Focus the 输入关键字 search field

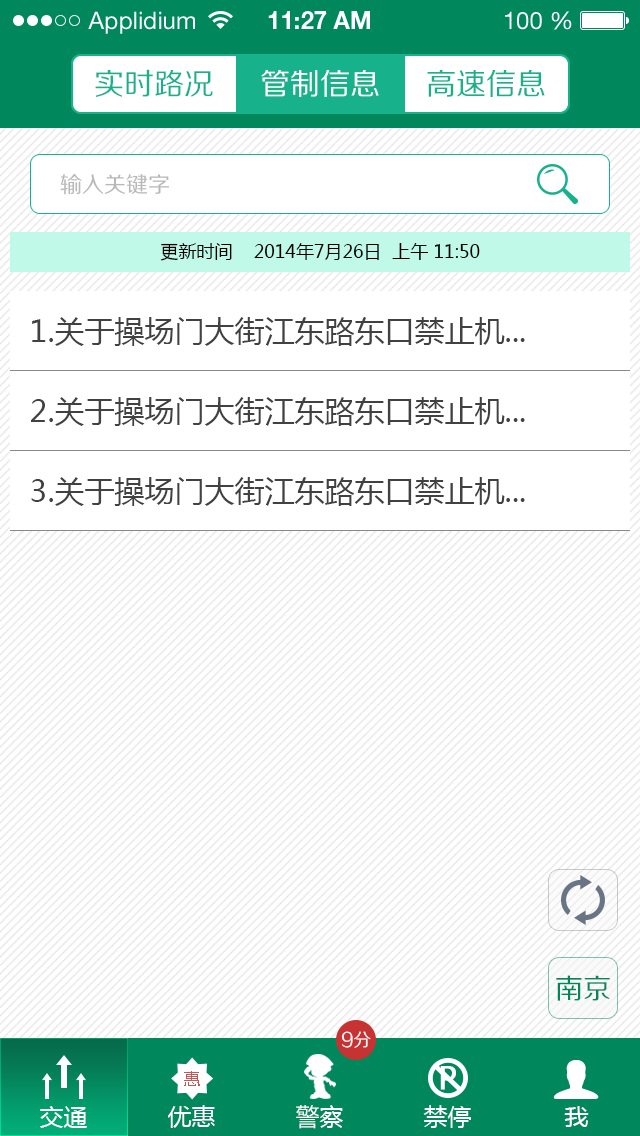320,184
